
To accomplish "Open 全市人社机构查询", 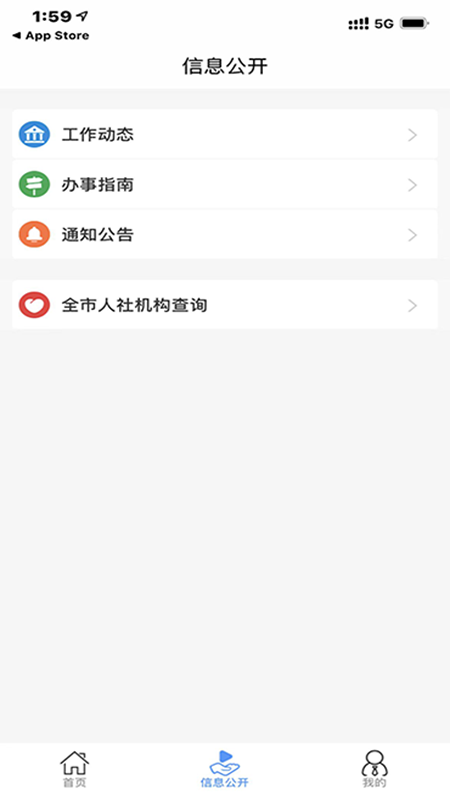I will click(225, 305).
